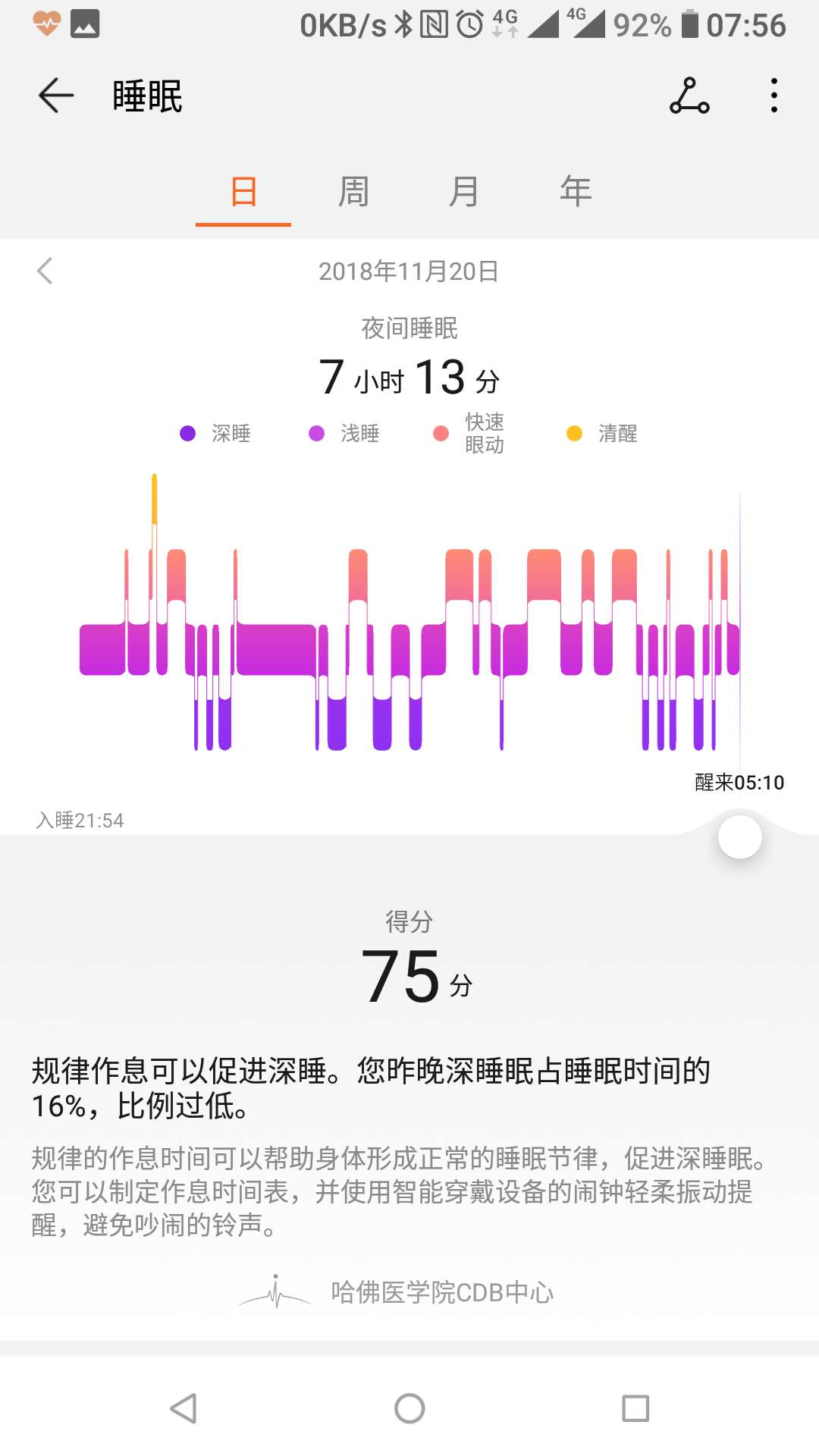
Task: Switch to the 周 tab
Action: [x=353, y=191]
